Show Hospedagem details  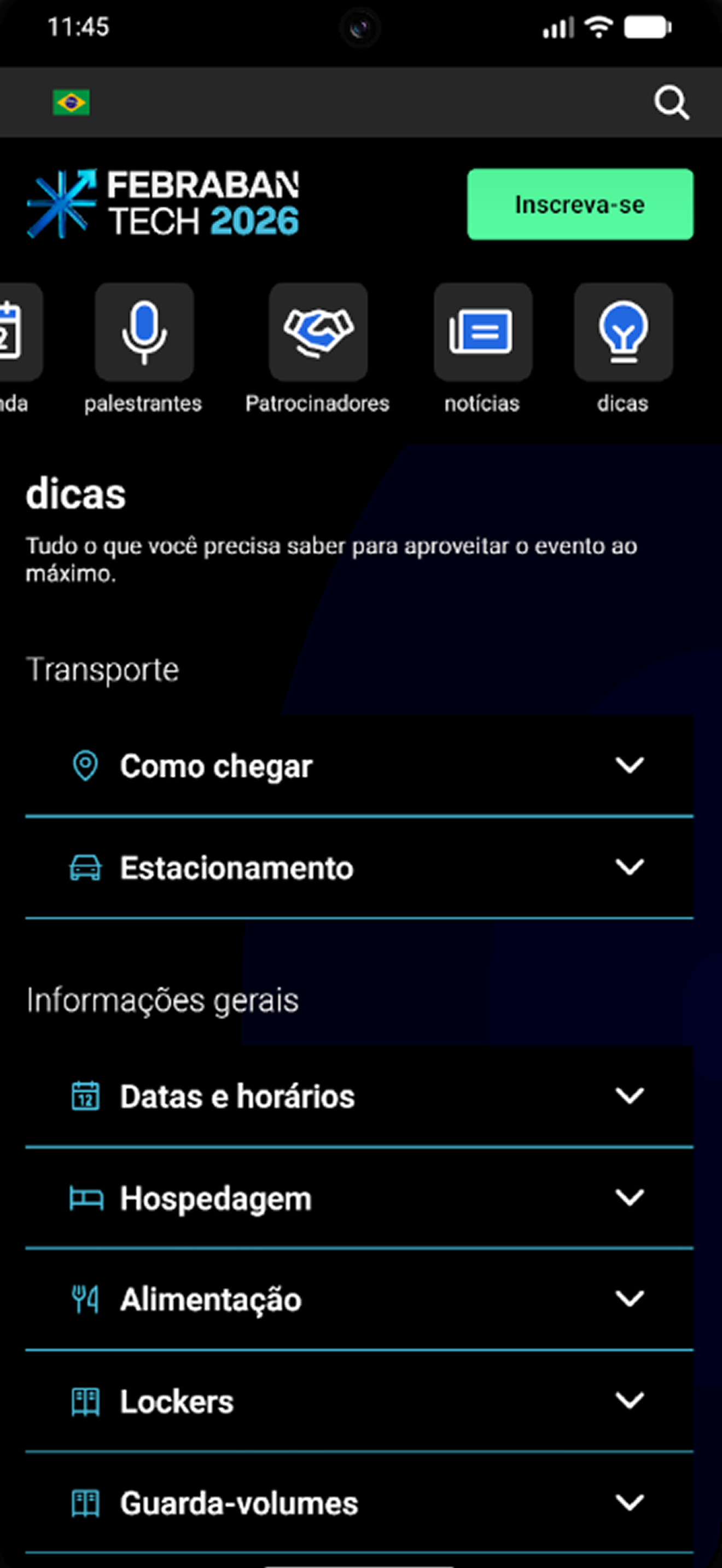coord(359,1198)
